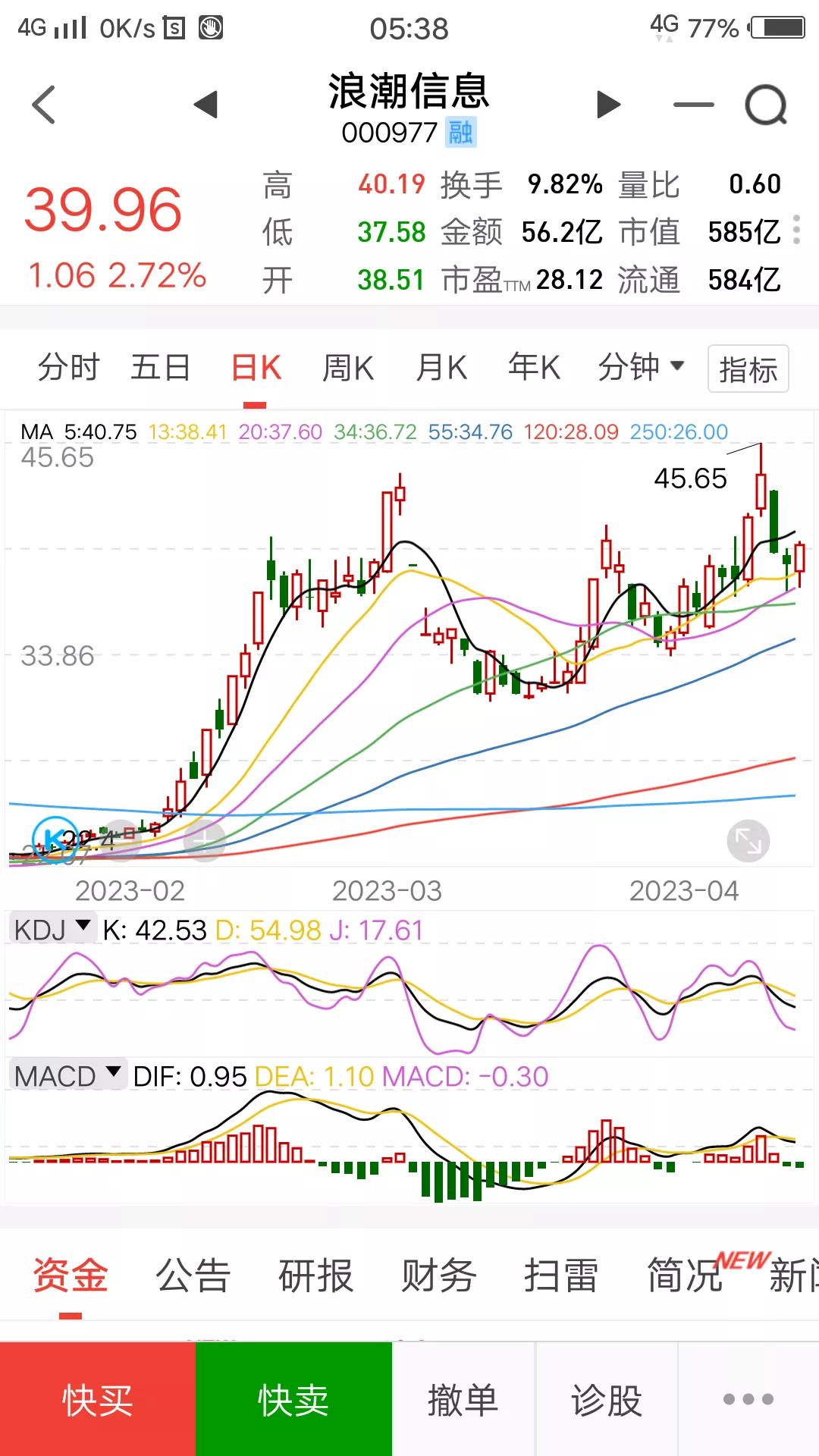Open the stock search magnifier
Image resolution: width=819 pixels, height=1456 pixels.
[767, 104]
